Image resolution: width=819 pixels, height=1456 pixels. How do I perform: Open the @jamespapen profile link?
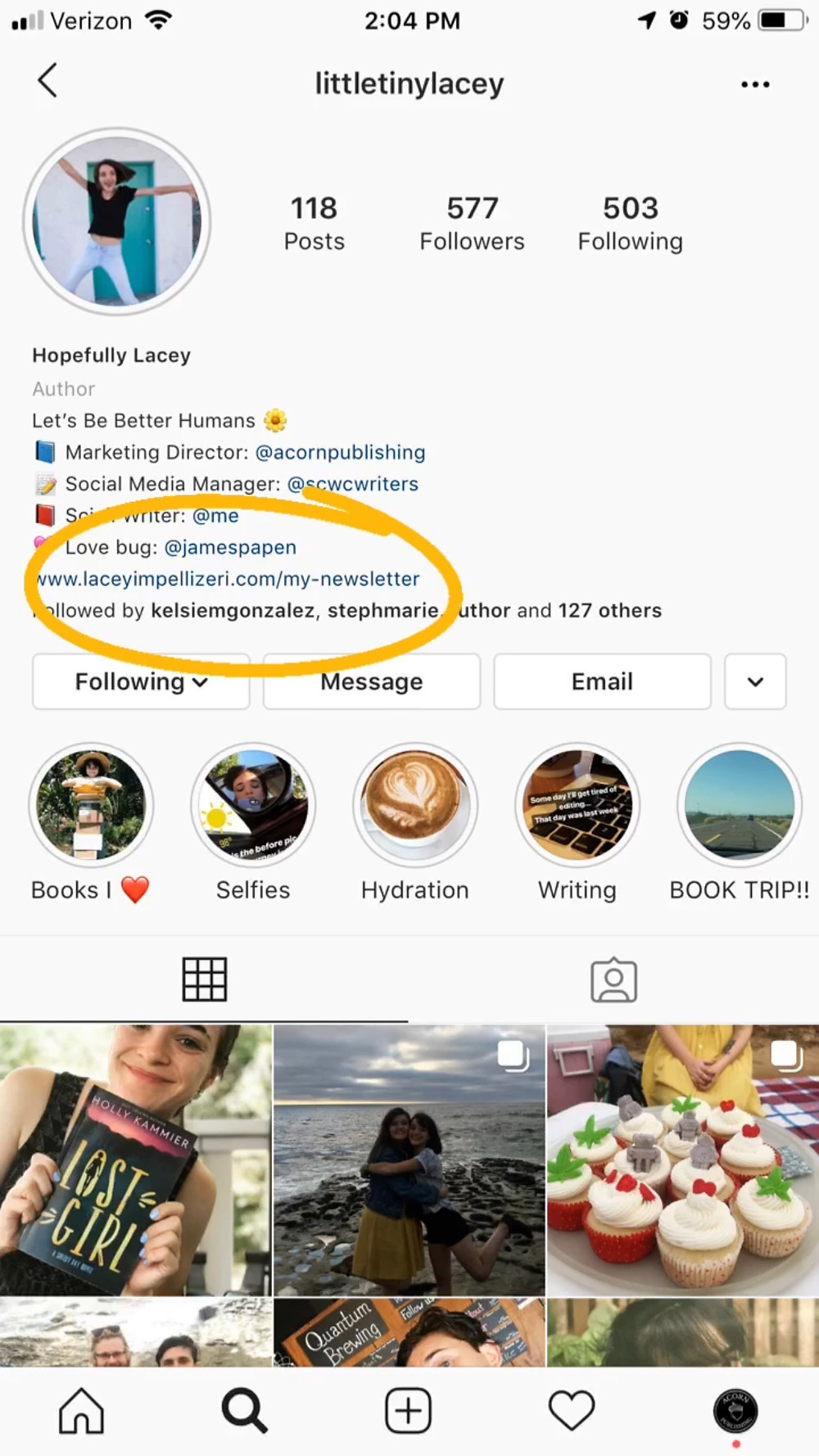[230, 547]
